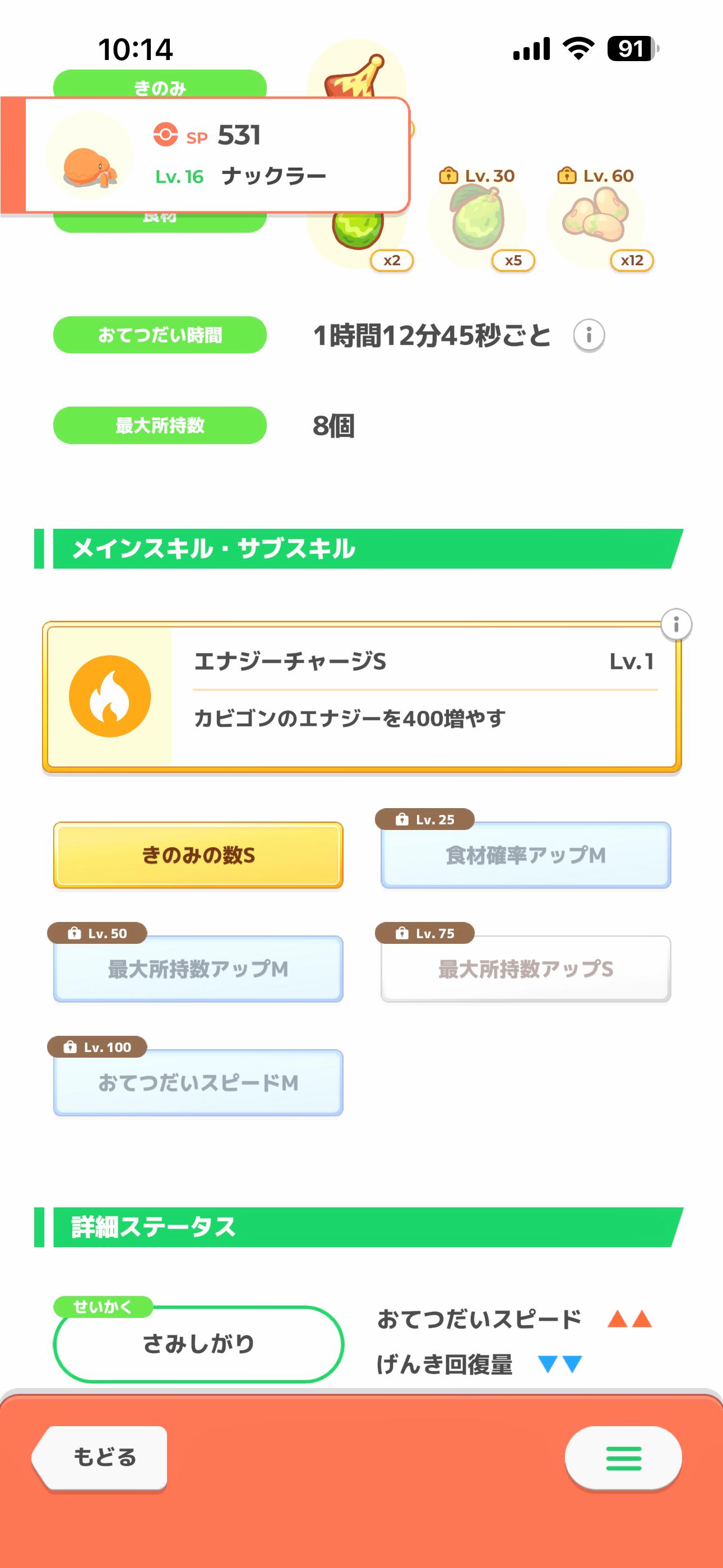Show info for おてつだい時間
Image resolution: width=723 pixels, height=1568 pixels.
(x=588, y=335)
